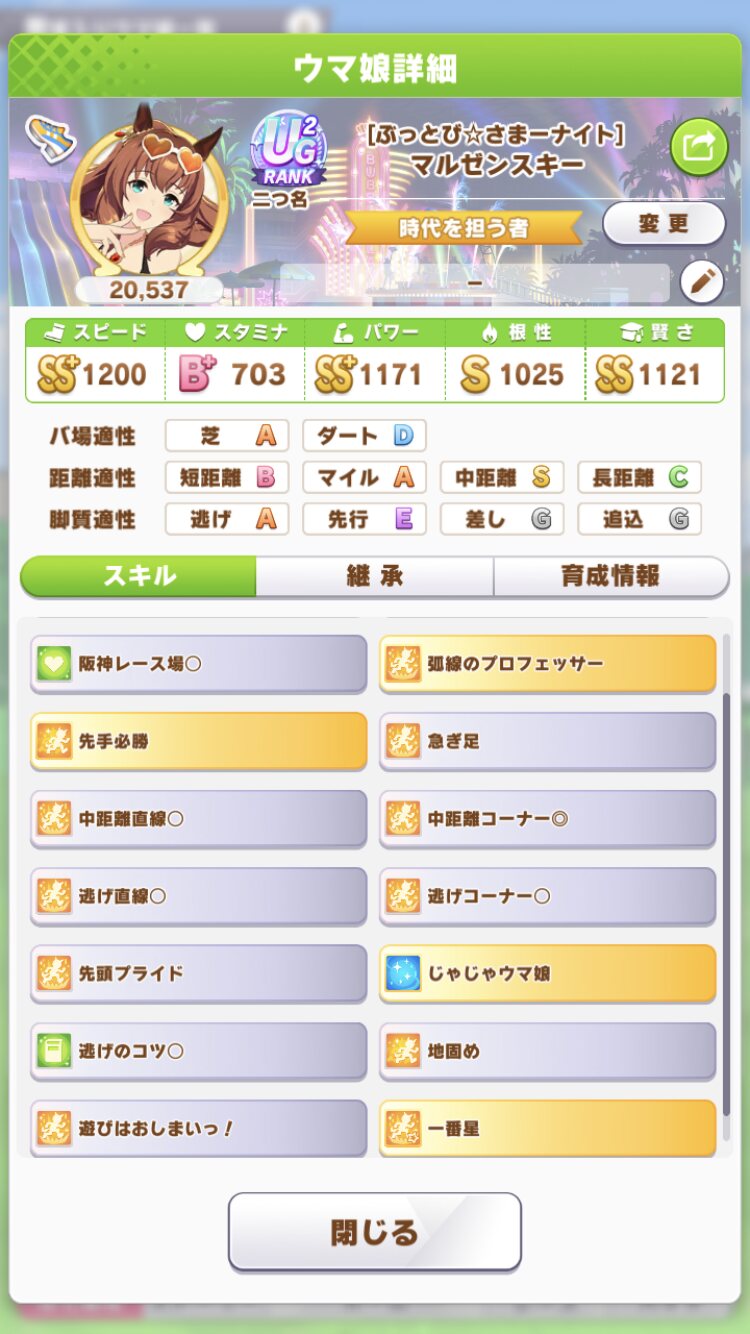
Task: Show details for 中距離直線○ skill
Action: (x=198, y=819)
